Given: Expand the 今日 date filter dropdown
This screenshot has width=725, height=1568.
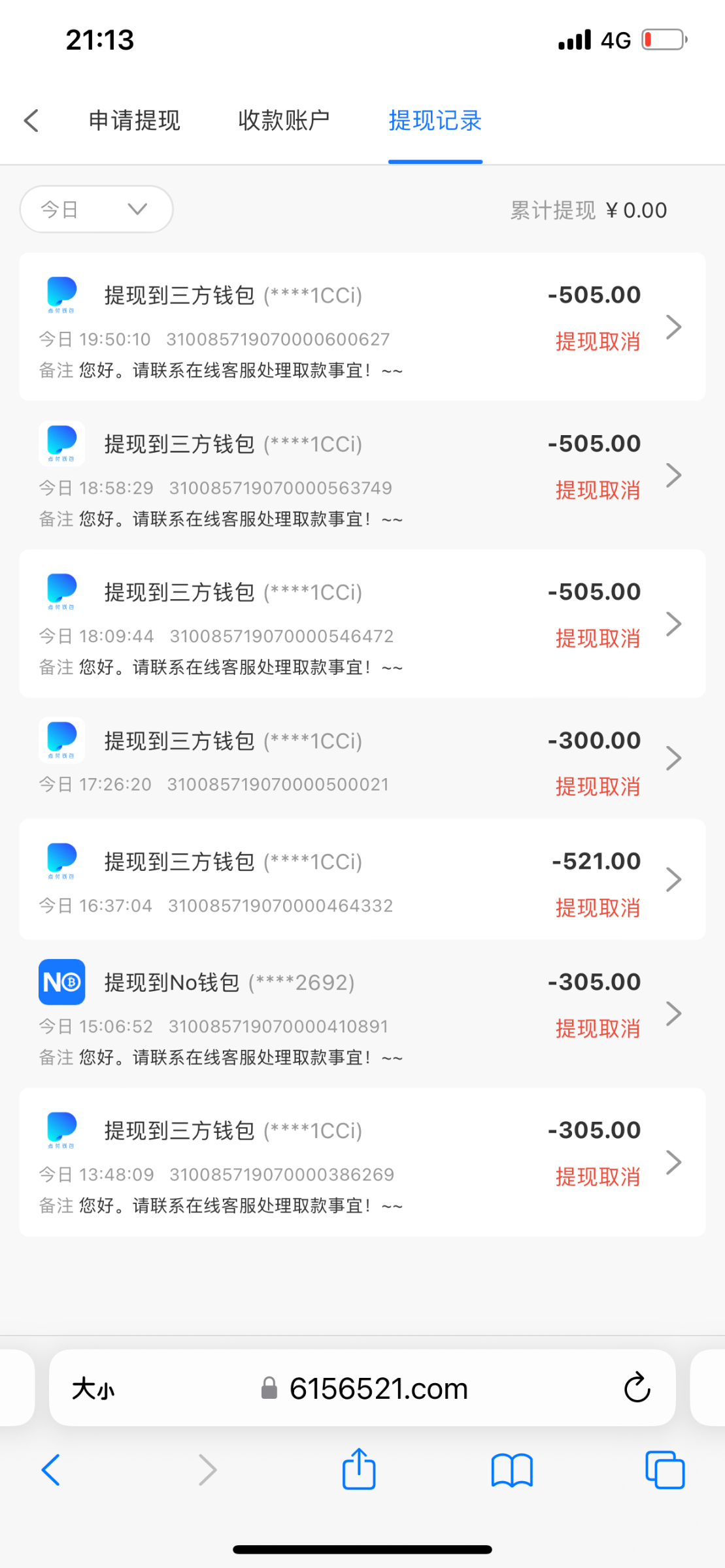Looking at the screenshot, I should (x=96, y=209).
